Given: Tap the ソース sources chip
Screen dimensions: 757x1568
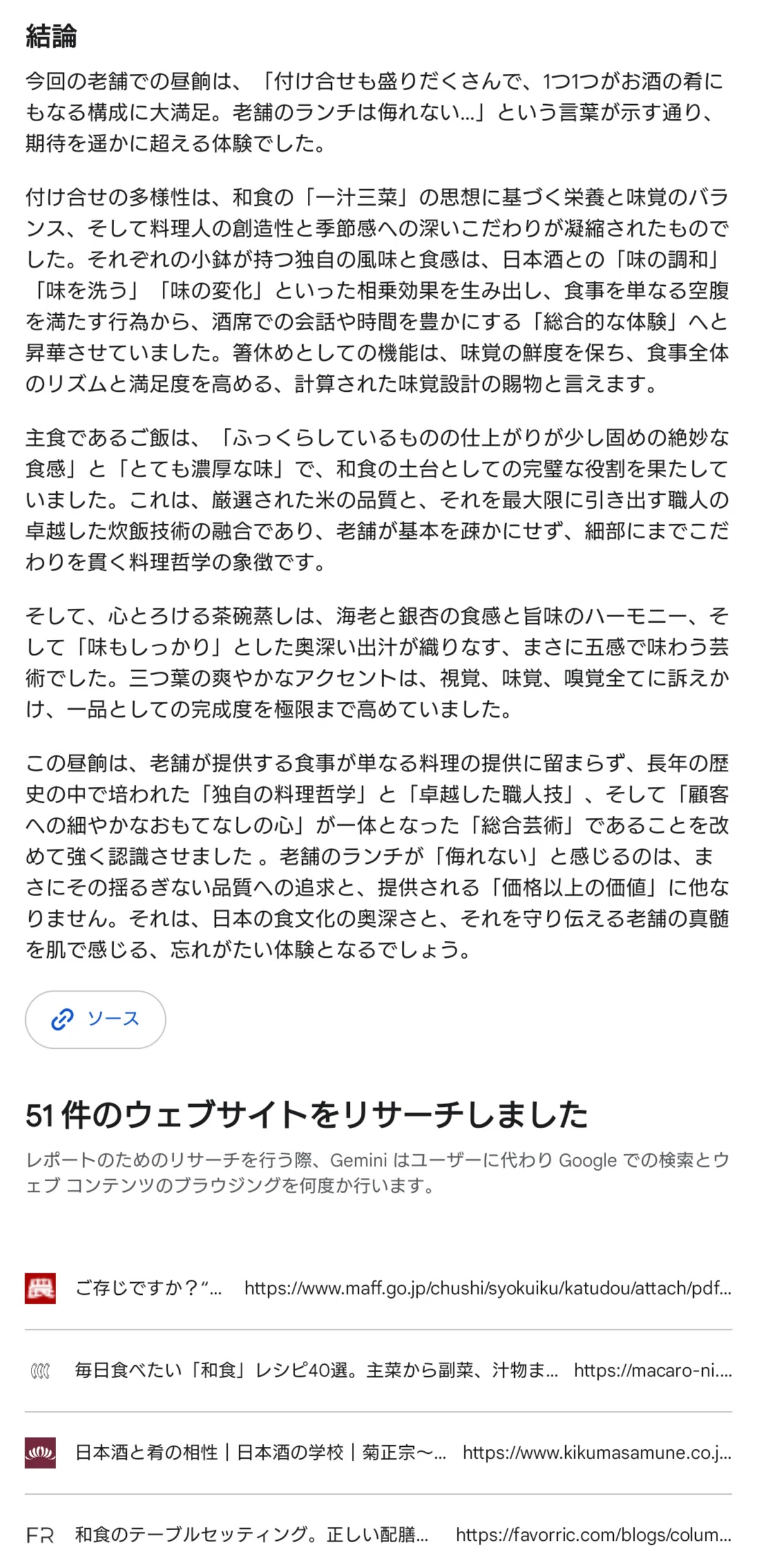Looking at the screenshot, I should [95, 1019].
